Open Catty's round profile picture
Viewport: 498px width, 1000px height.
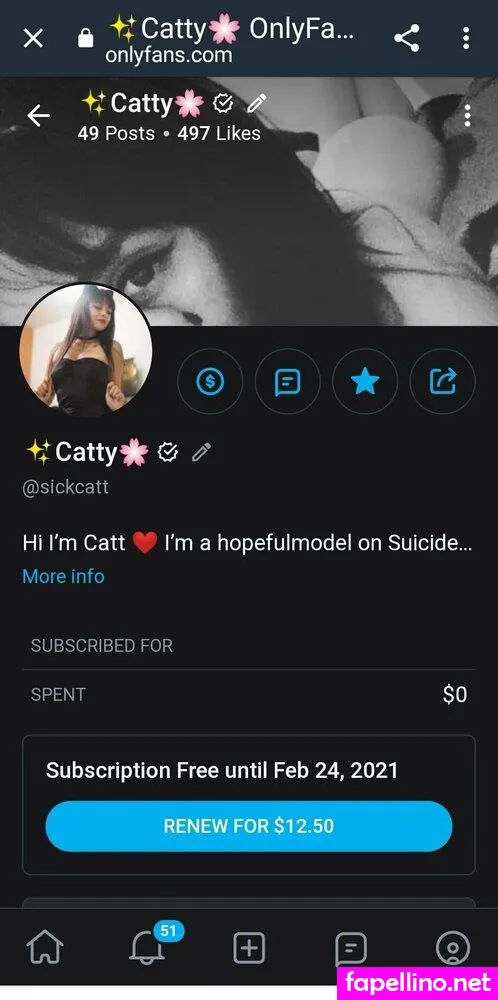[86, 349]
